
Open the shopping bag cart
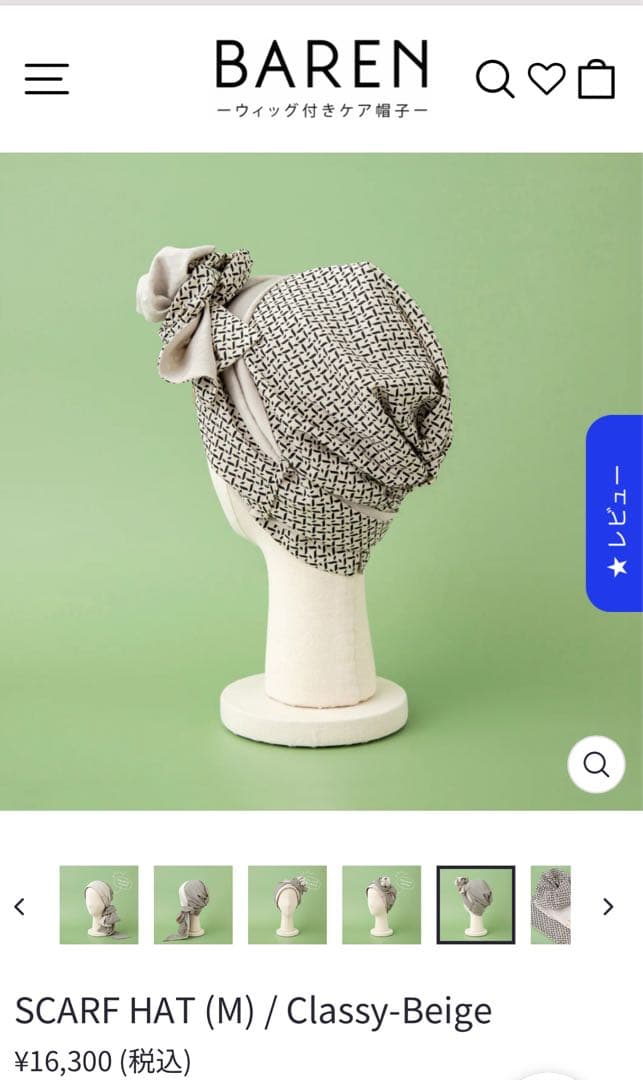[x=597, y=78]
